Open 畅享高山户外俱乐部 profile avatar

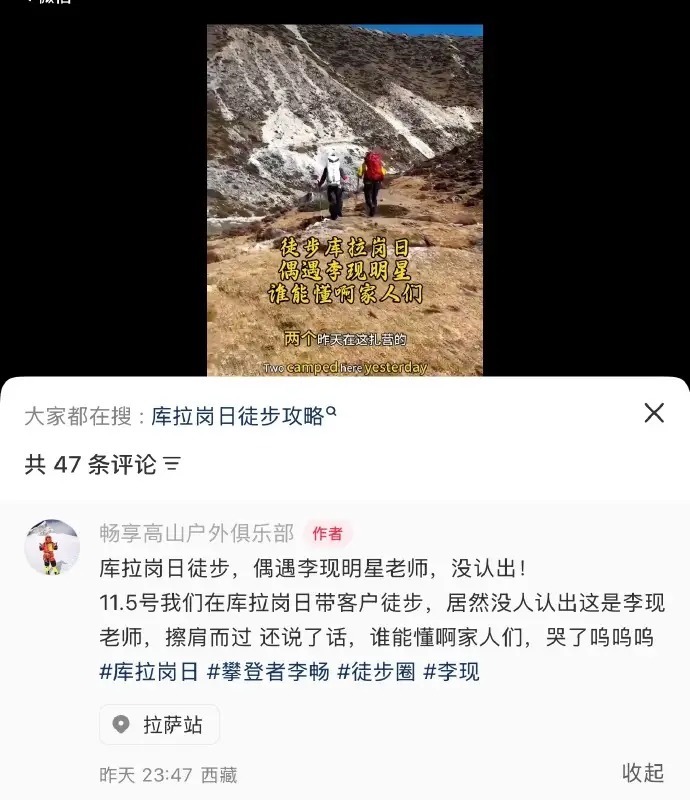click(x=52, y=547)
